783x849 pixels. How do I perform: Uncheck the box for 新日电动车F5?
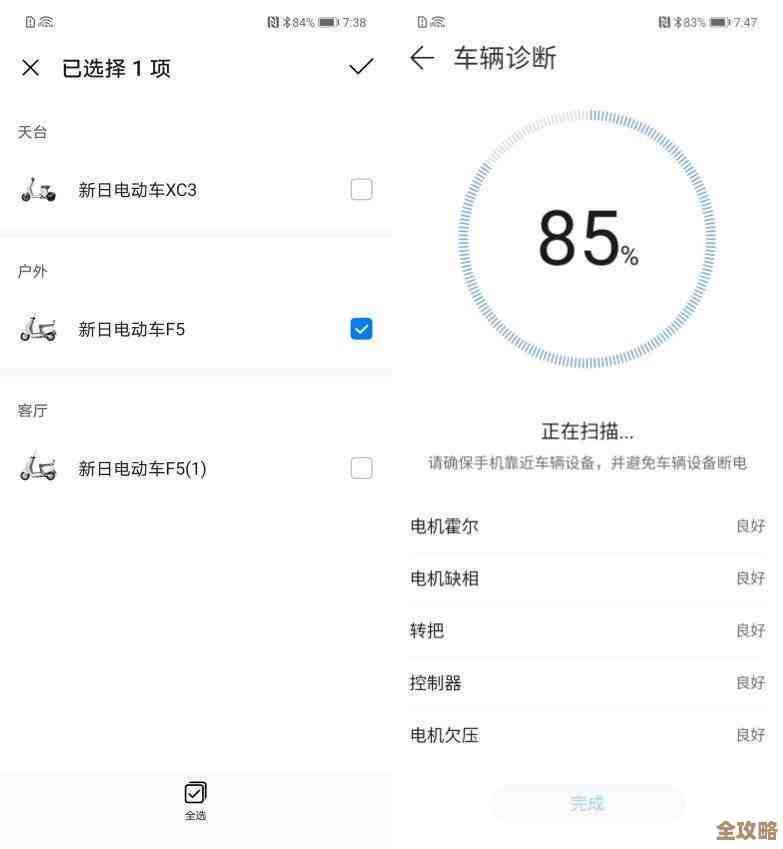click(x=361, y=328)
